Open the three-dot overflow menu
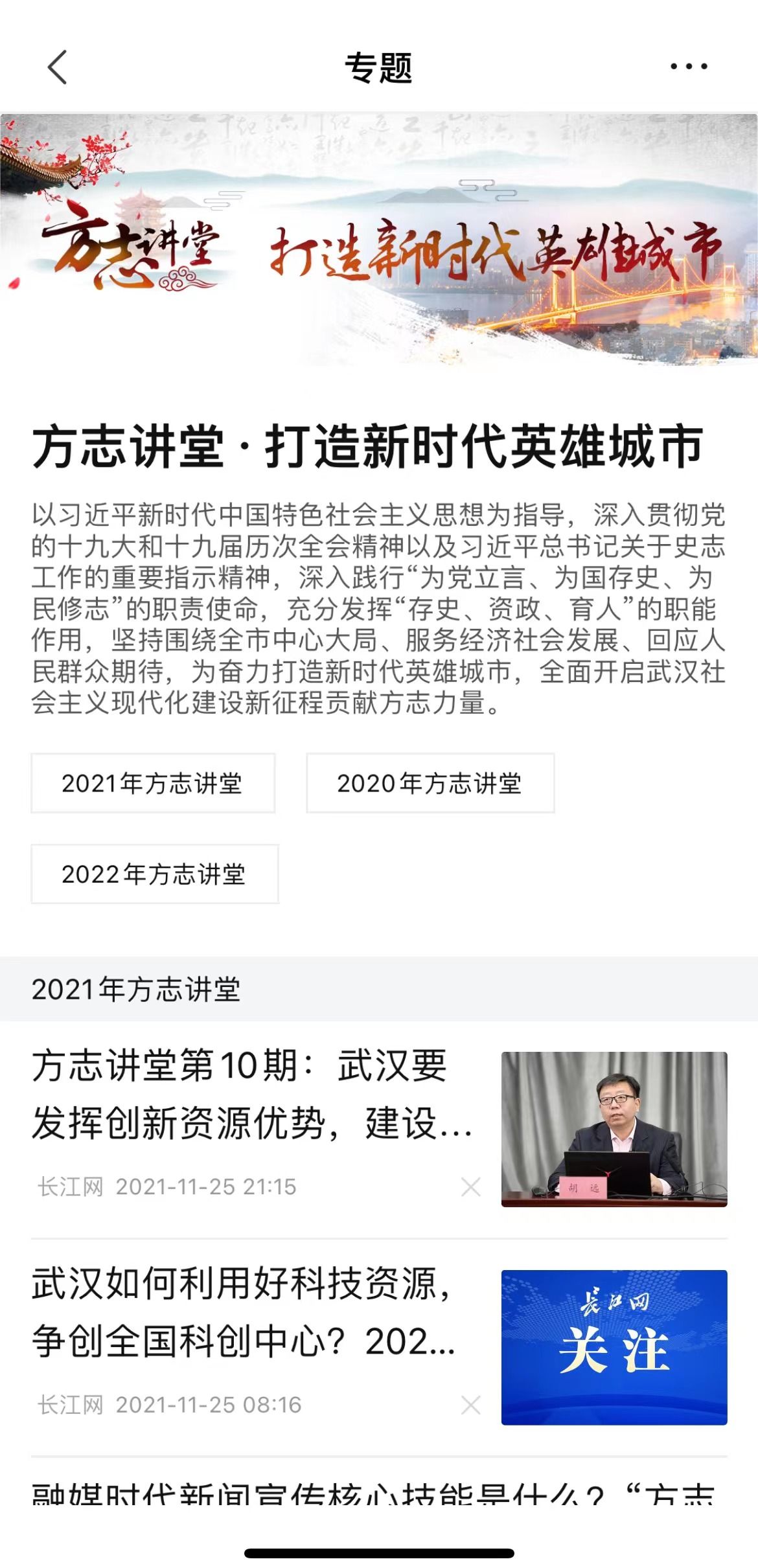The width and height of the screenshot is (758, 1568). coord(688,66)
